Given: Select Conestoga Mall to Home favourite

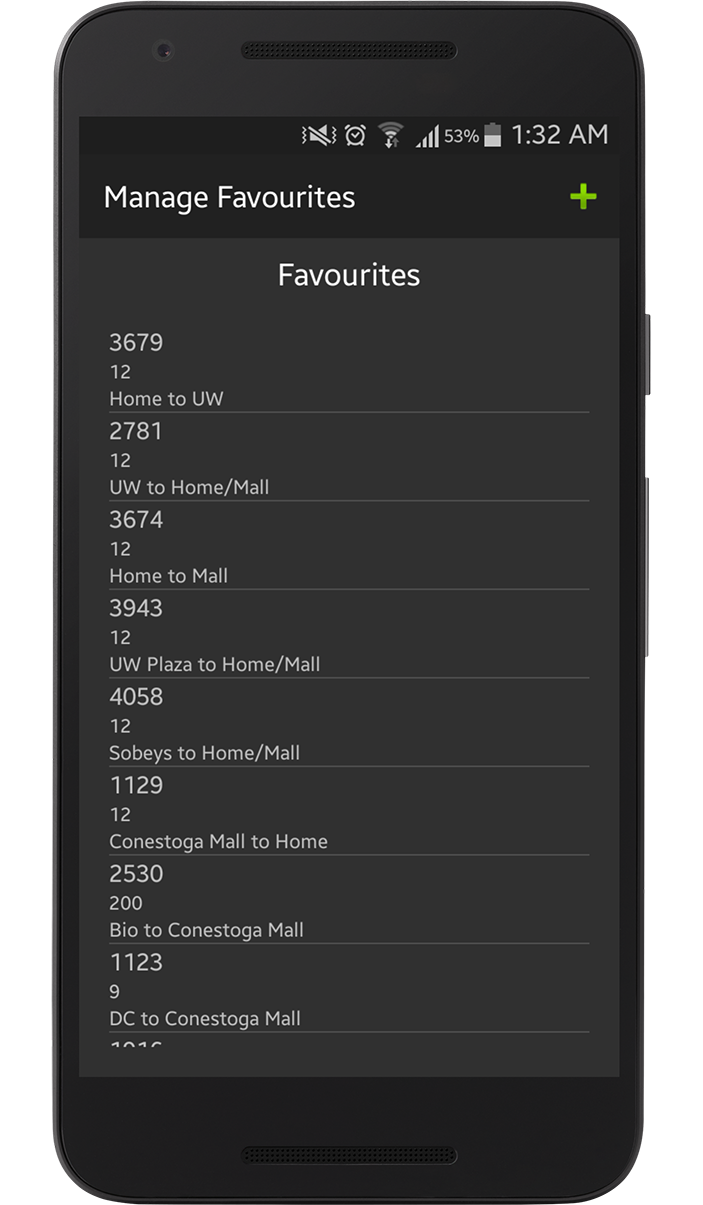Looking at the screenshot, I should pyautogui.click(x=348, y=813).
